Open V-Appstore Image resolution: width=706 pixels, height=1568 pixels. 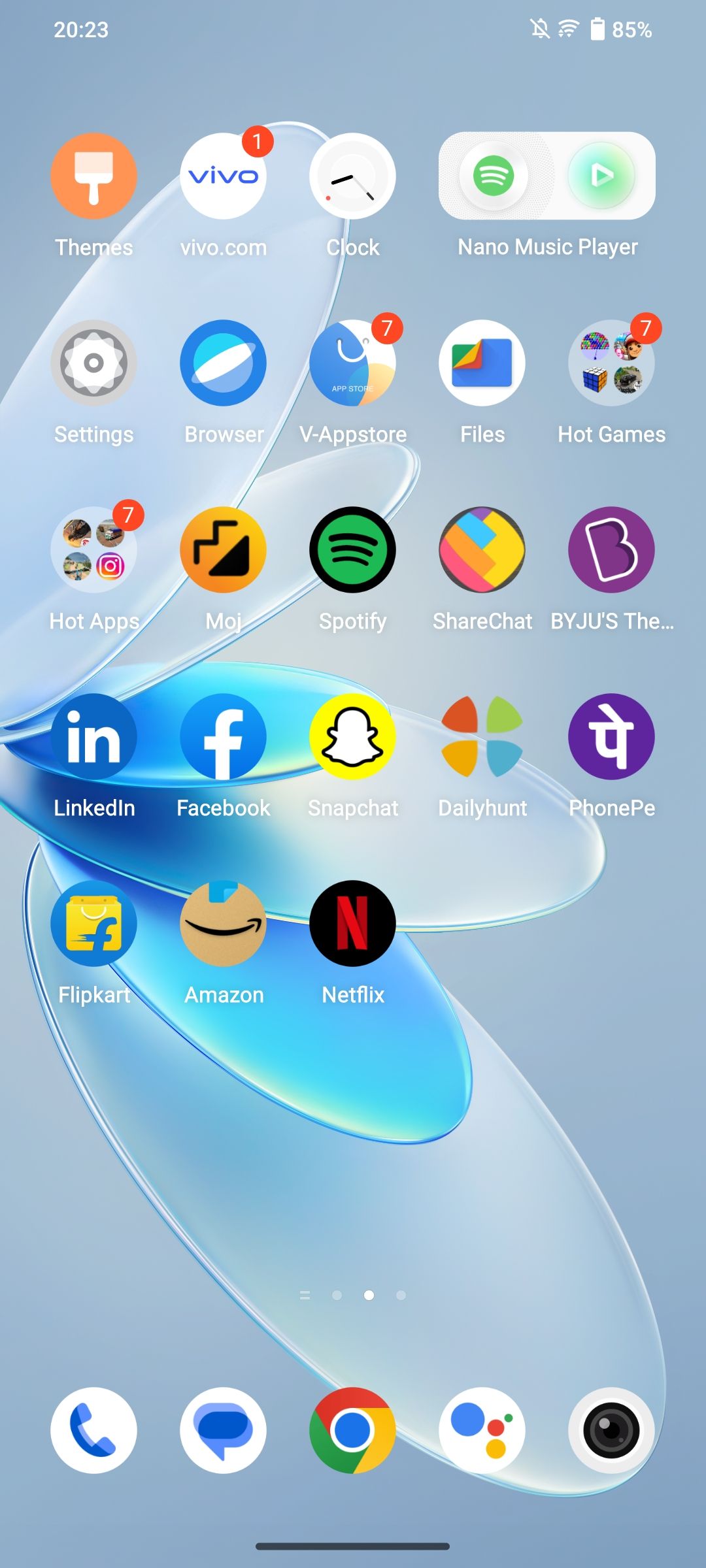point(352,363)
